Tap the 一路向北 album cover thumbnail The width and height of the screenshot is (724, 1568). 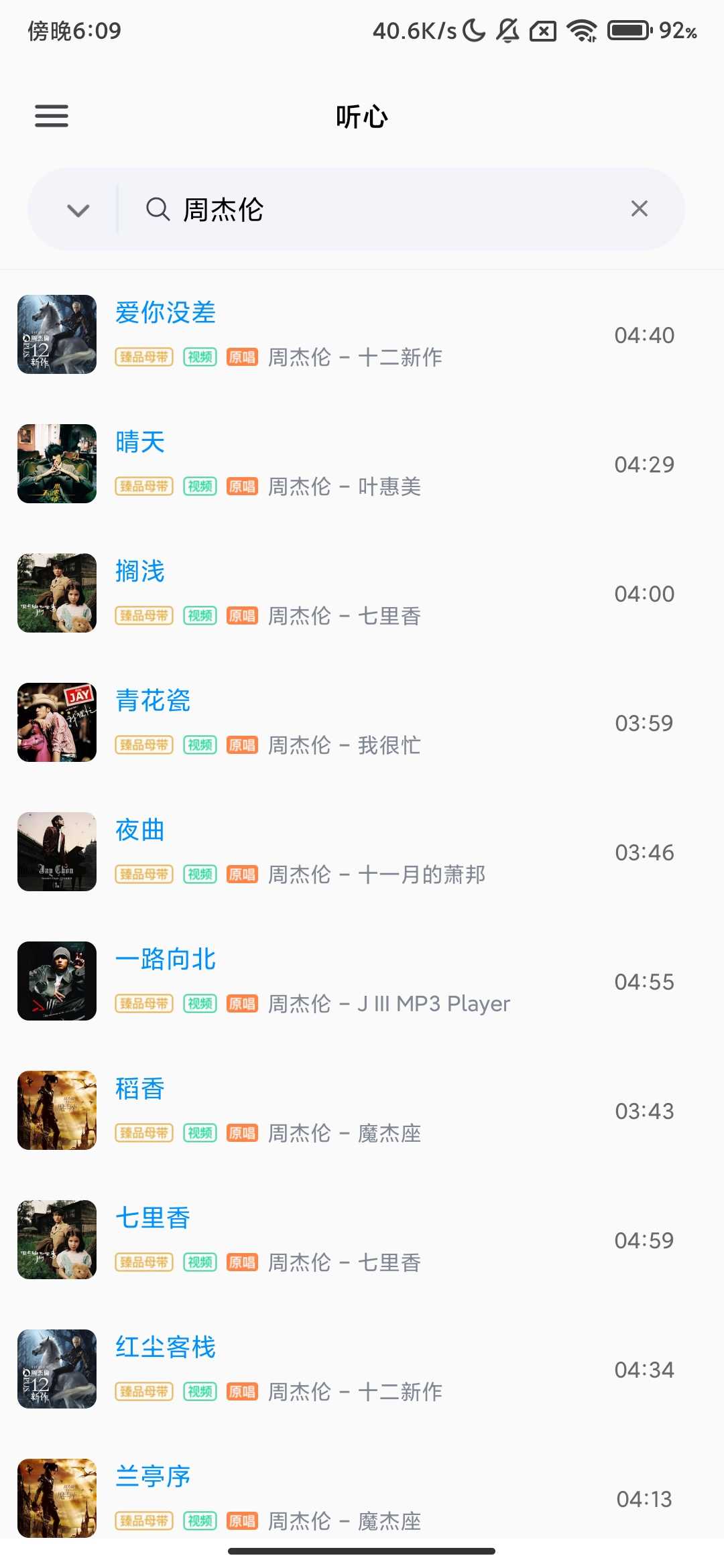tap(56, 981)
